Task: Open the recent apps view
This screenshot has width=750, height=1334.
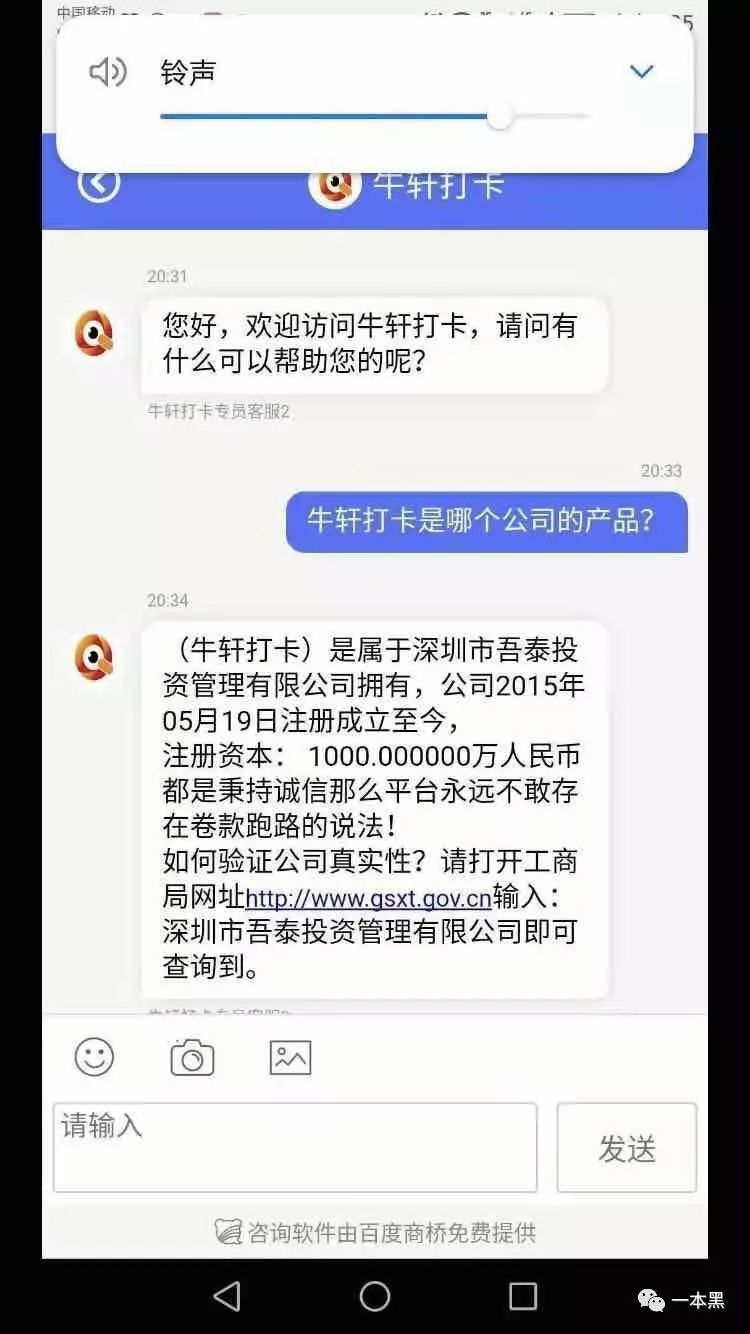Action: pos(523,1296)
